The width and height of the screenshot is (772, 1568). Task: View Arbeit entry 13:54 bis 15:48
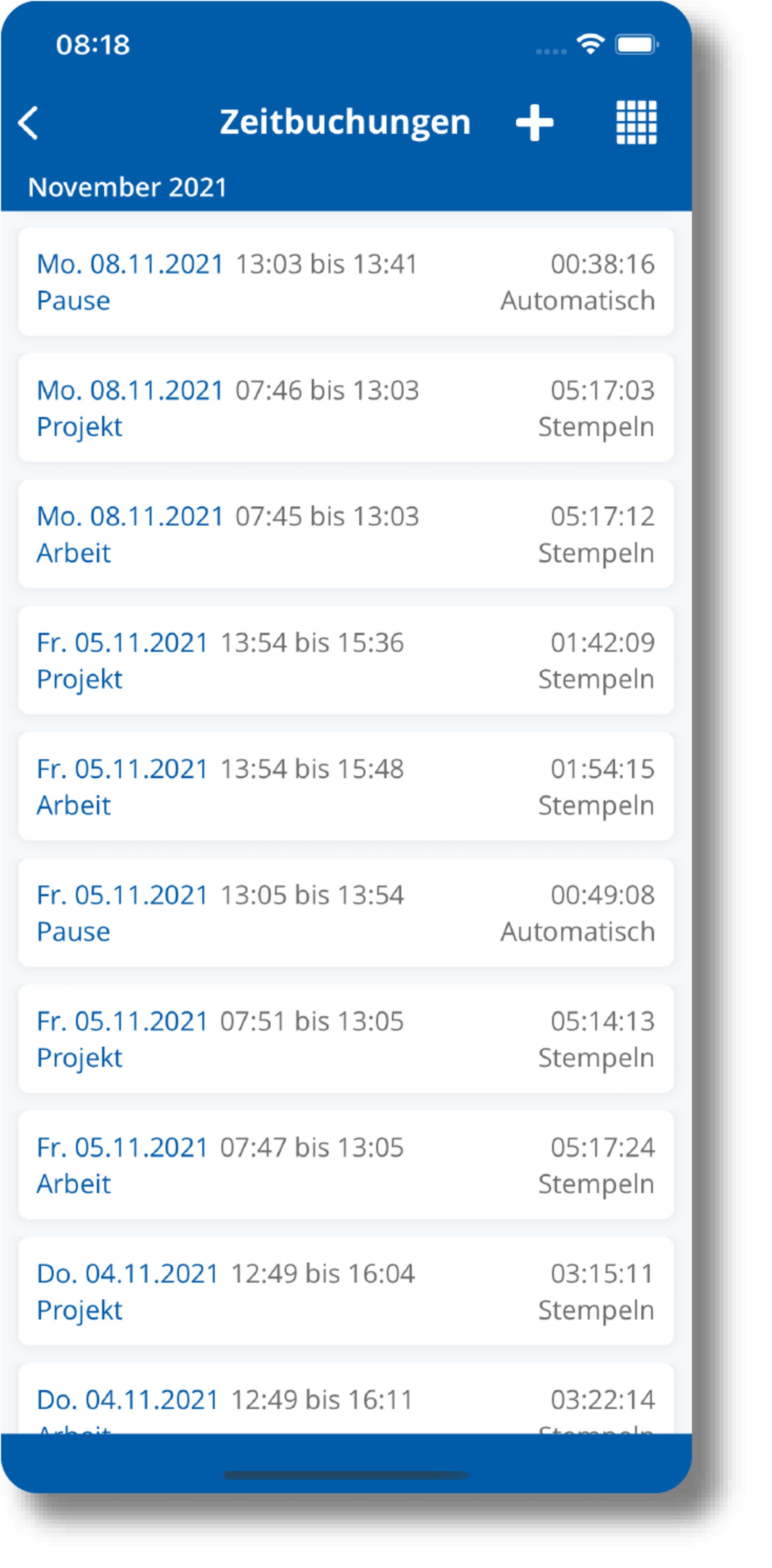pyautogui.click(x=346, y=787)
